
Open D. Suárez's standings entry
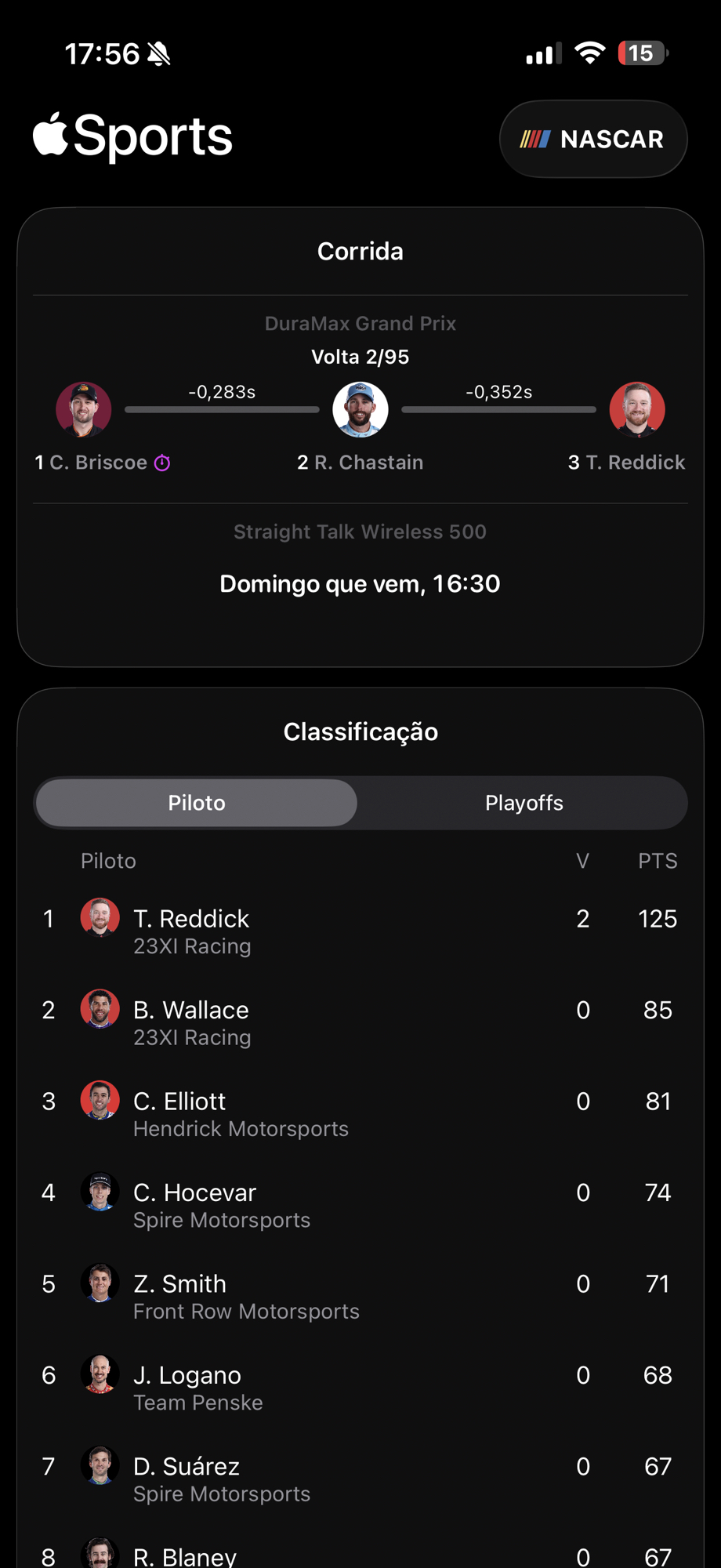[360, 1479]
